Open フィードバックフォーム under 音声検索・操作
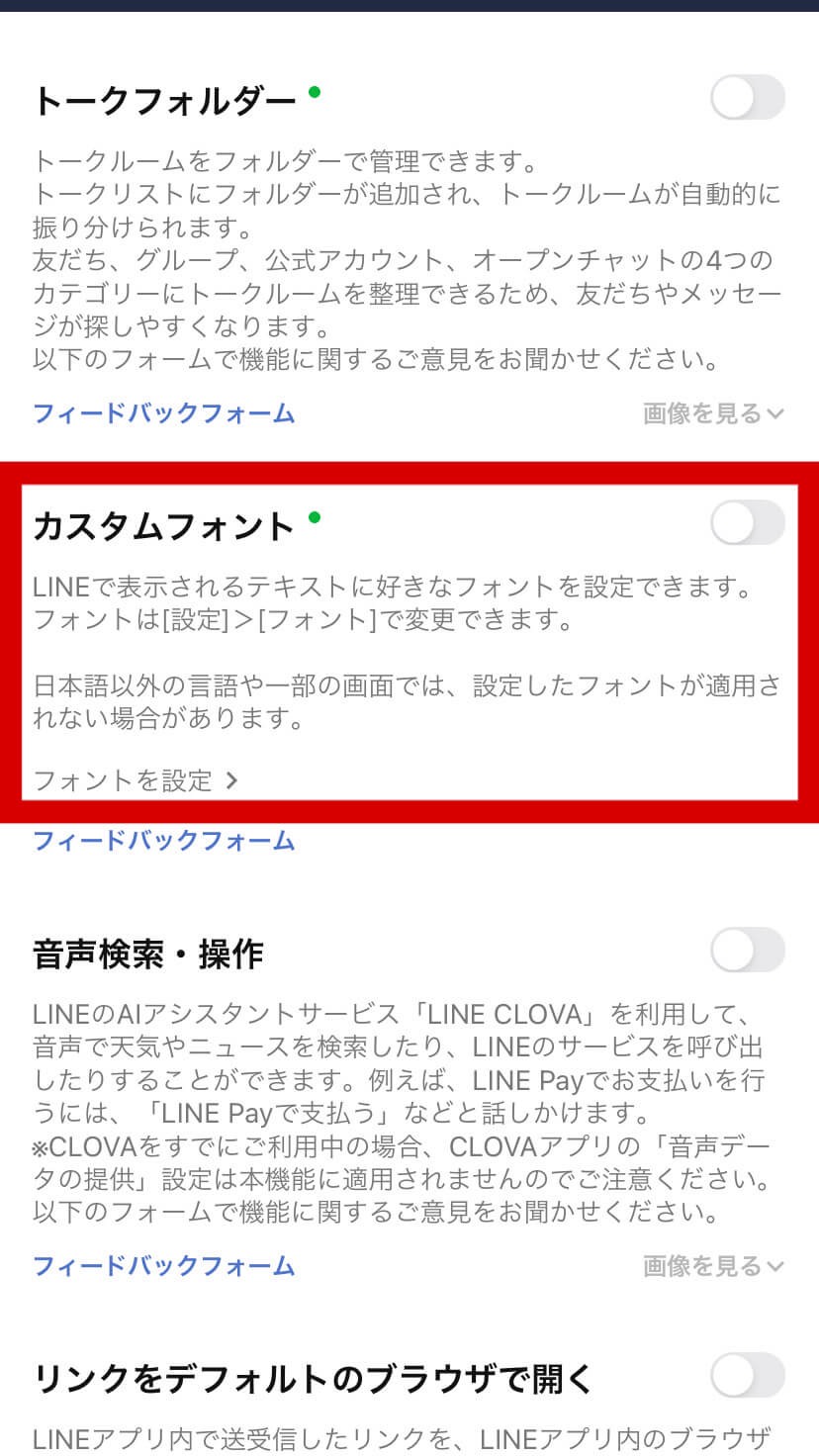The image size is (819, 1456). [x=164, y=1265]
